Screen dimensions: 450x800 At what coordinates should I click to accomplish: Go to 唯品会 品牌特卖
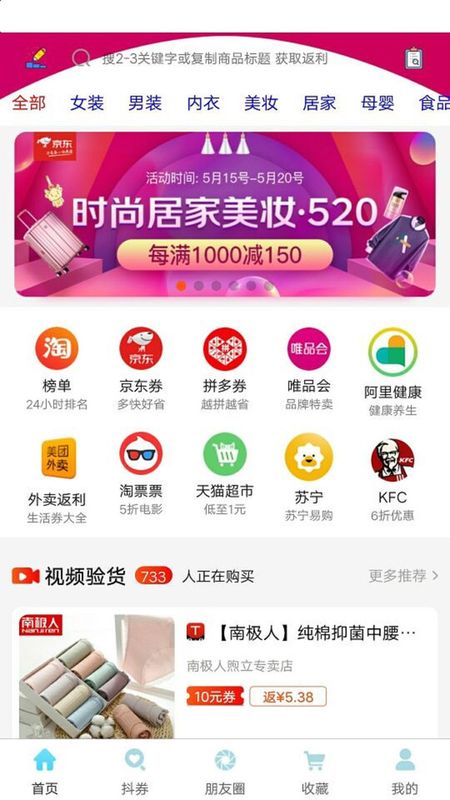point(309,369)
